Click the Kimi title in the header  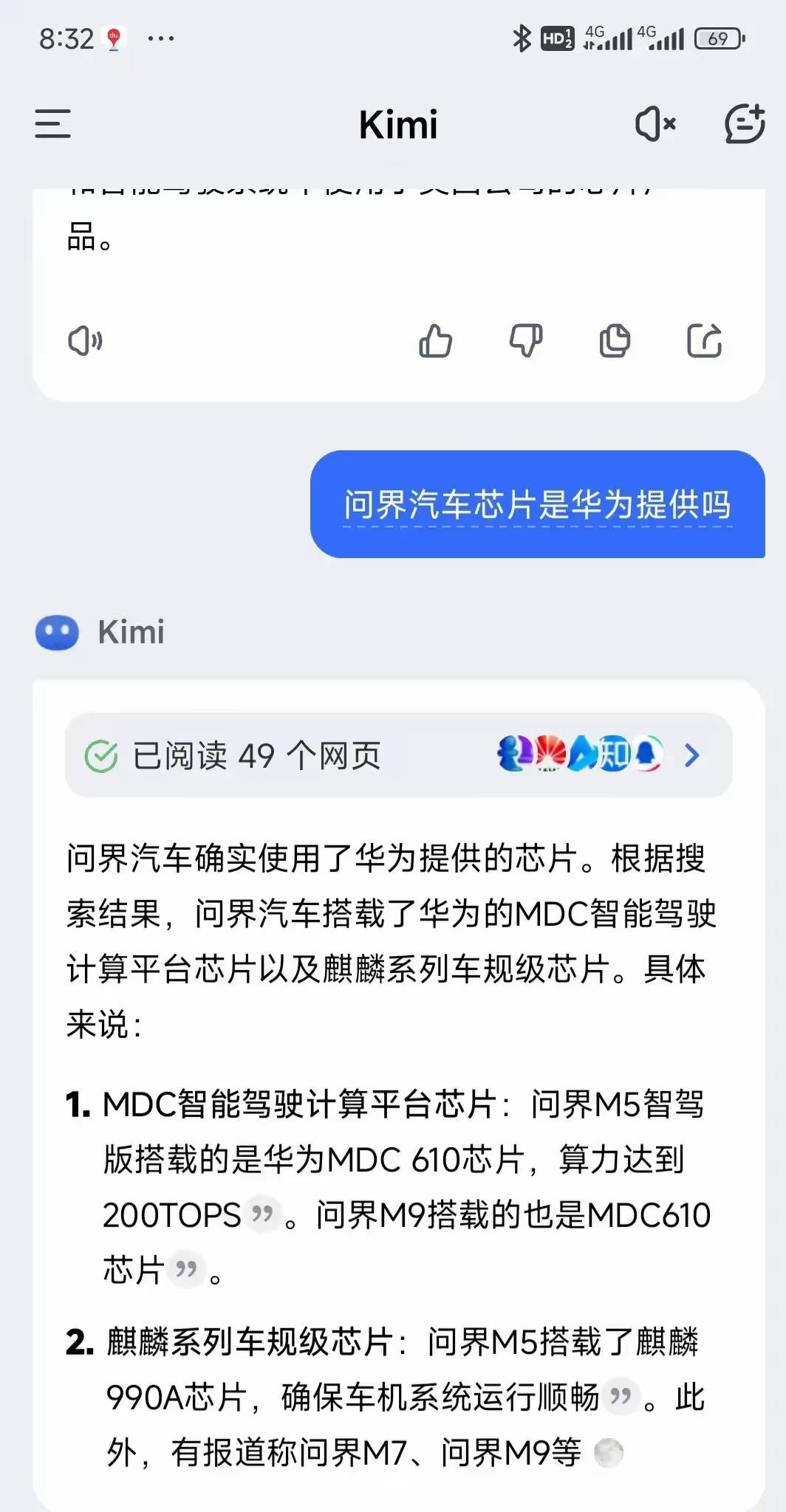[x=399, y=124]
